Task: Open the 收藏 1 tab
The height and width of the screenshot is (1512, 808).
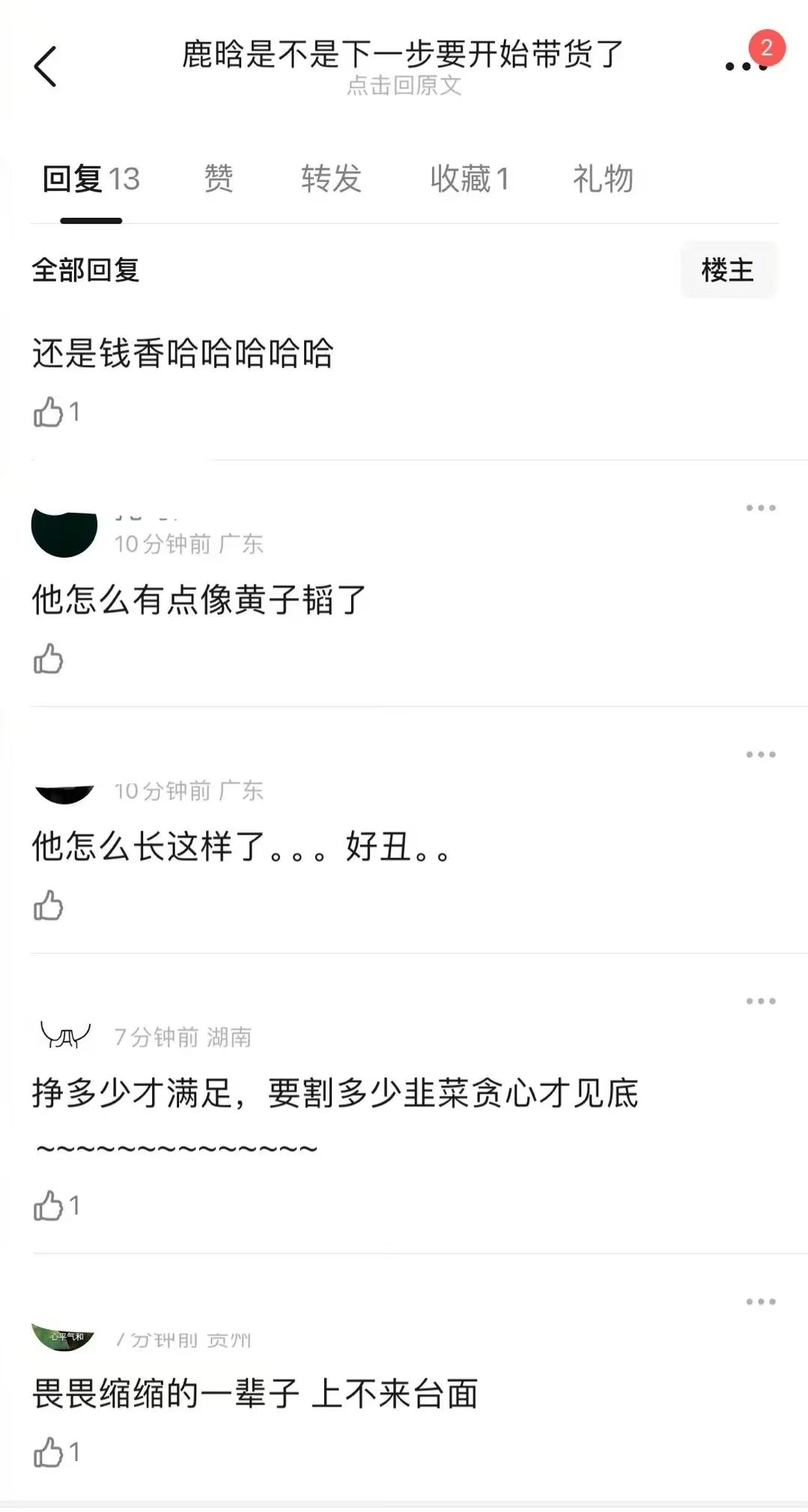Action: [470, 179]
